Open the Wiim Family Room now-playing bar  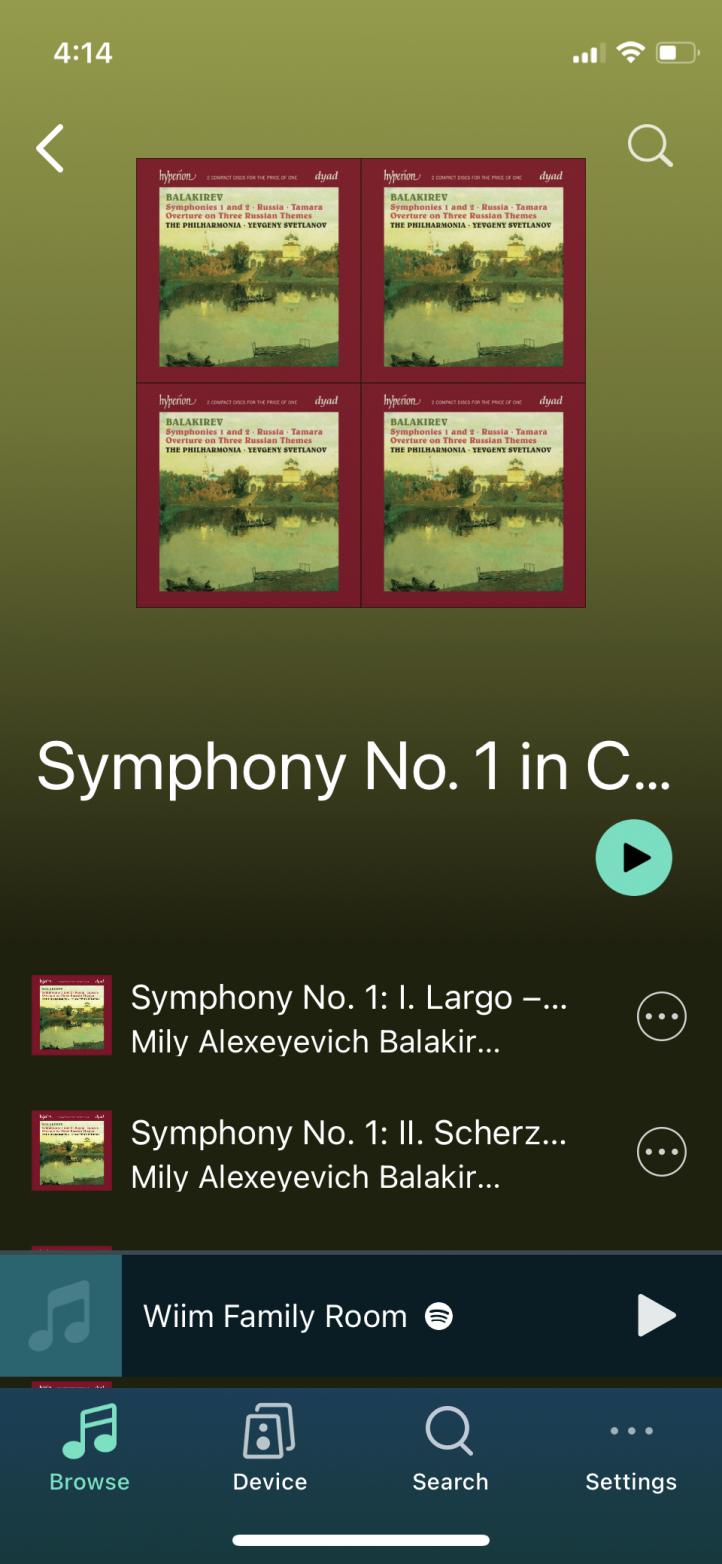coord(300,1316)
